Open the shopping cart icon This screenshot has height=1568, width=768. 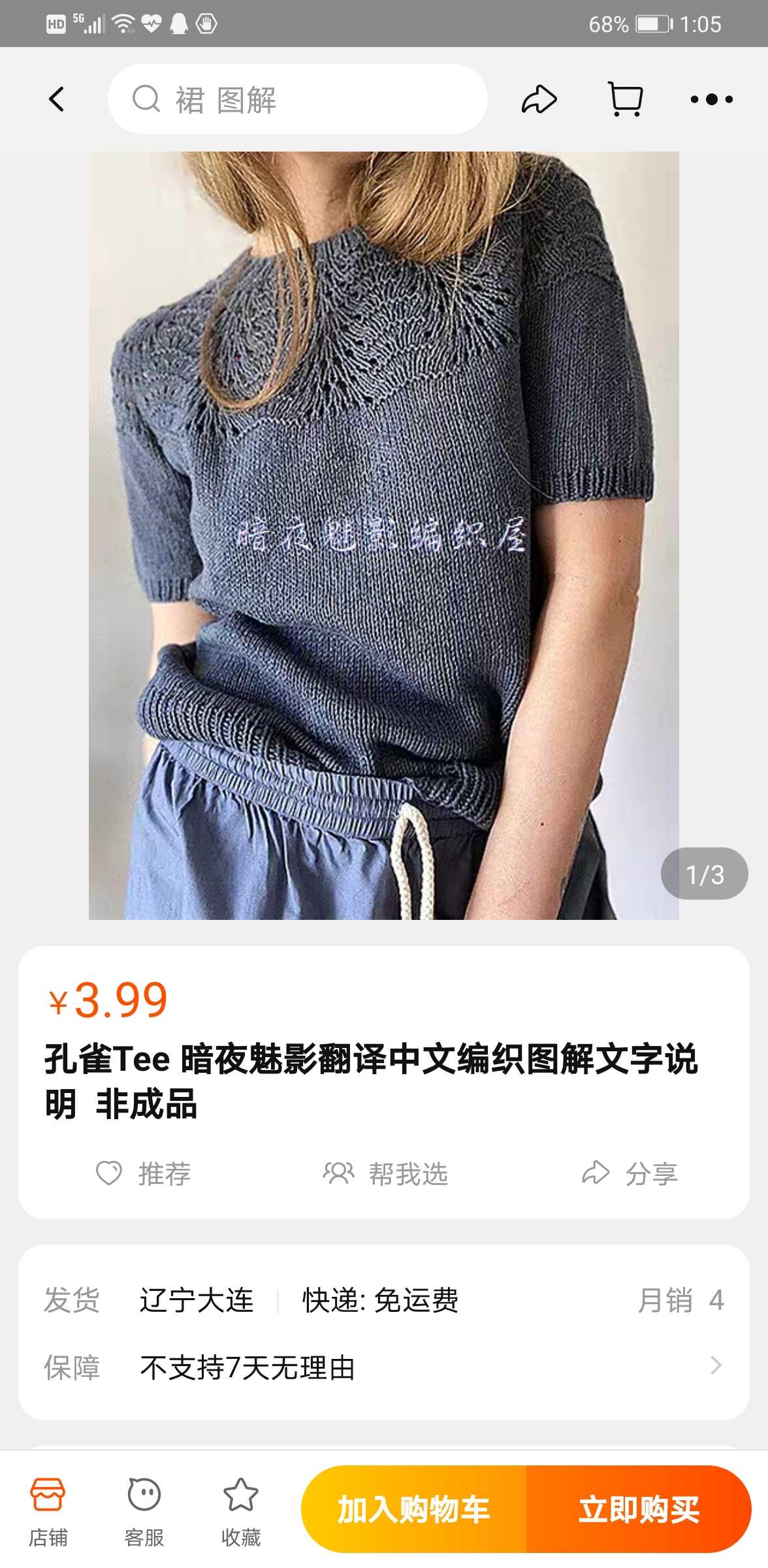(625, 99)
